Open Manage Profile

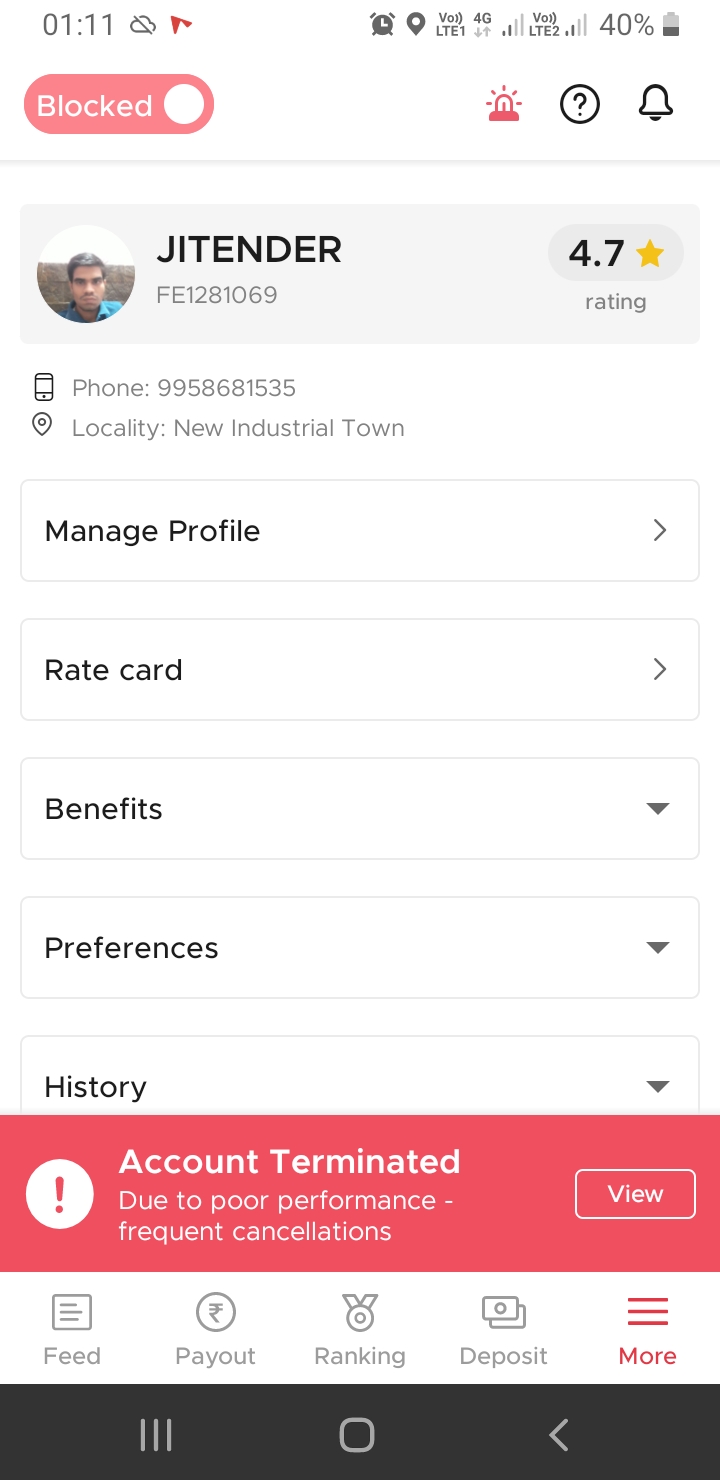[x=360, y=530]
